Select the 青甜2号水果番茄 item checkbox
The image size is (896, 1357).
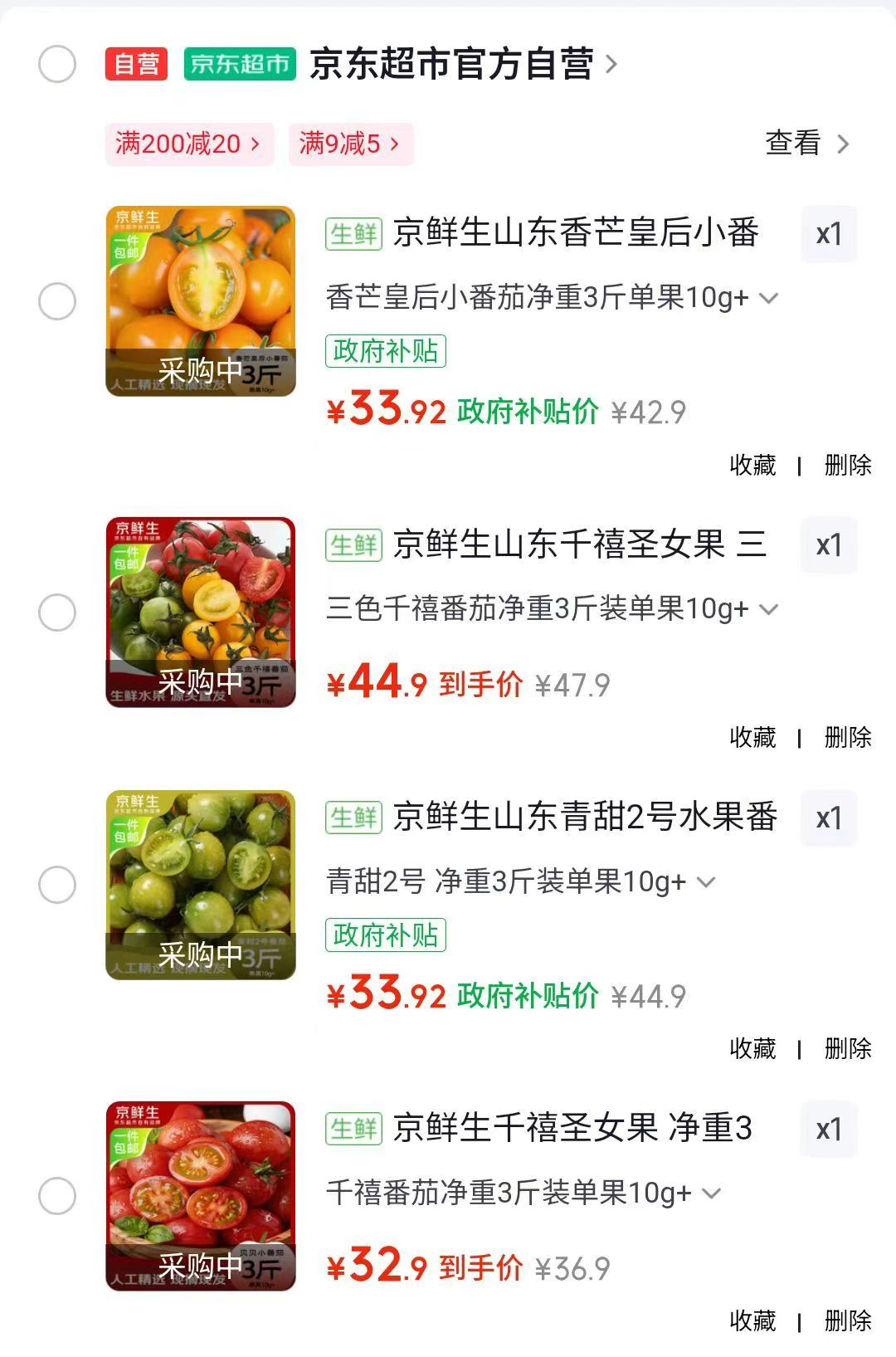[x=57, y=885]
